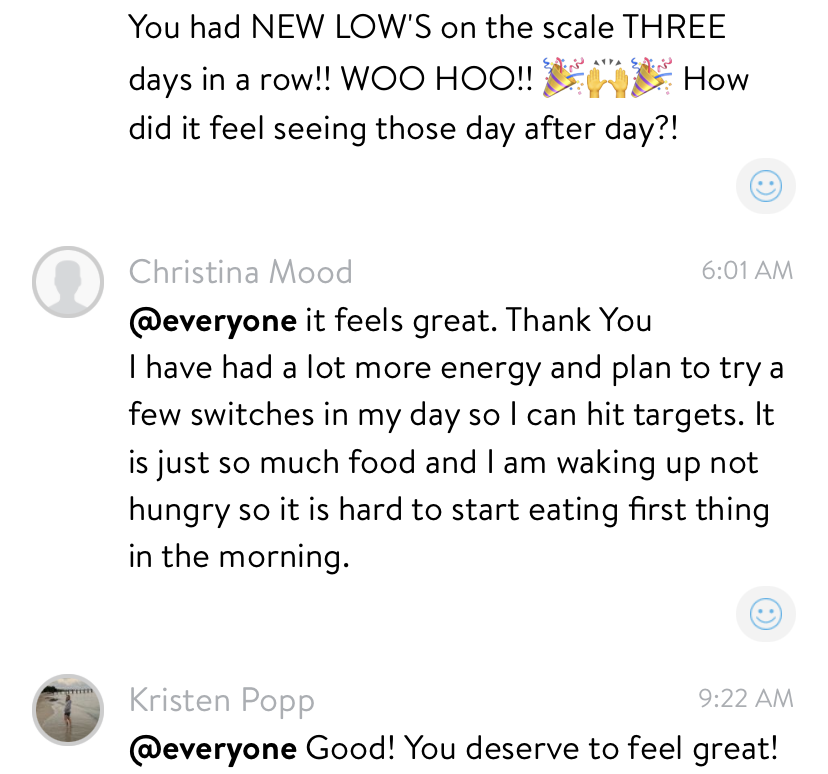Add reaction to Christina Mood's message

pos(766,614)
